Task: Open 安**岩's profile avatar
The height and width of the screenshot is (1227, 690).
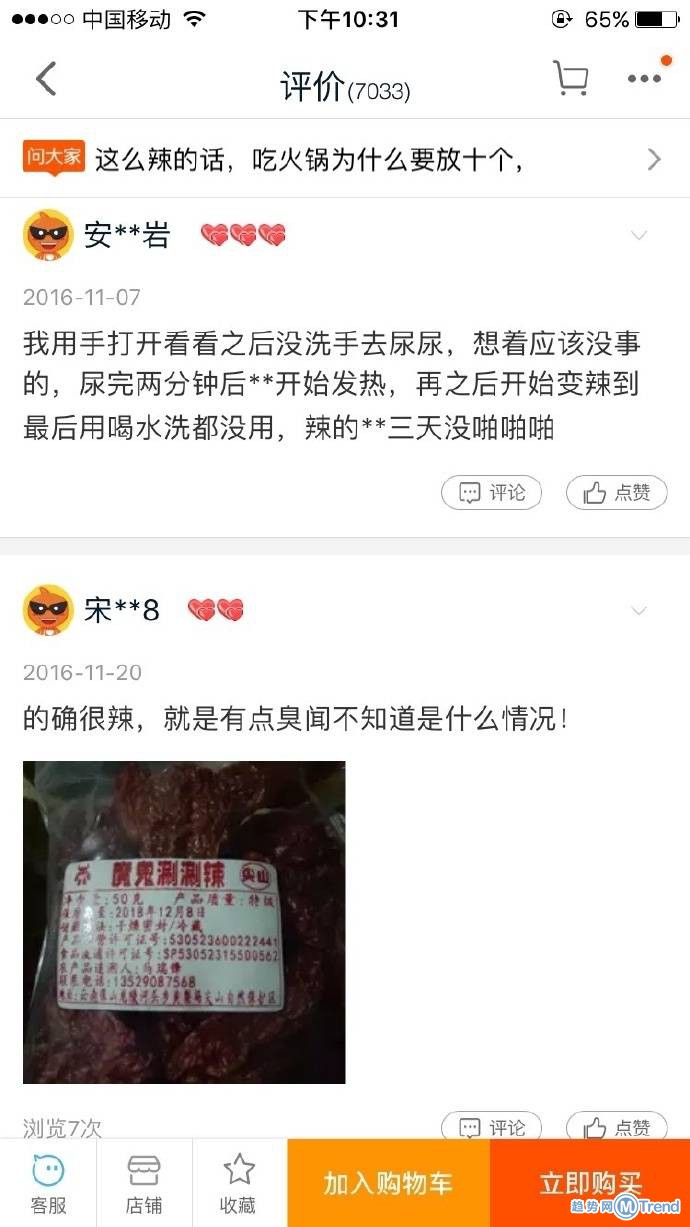Action: point(48,236)
